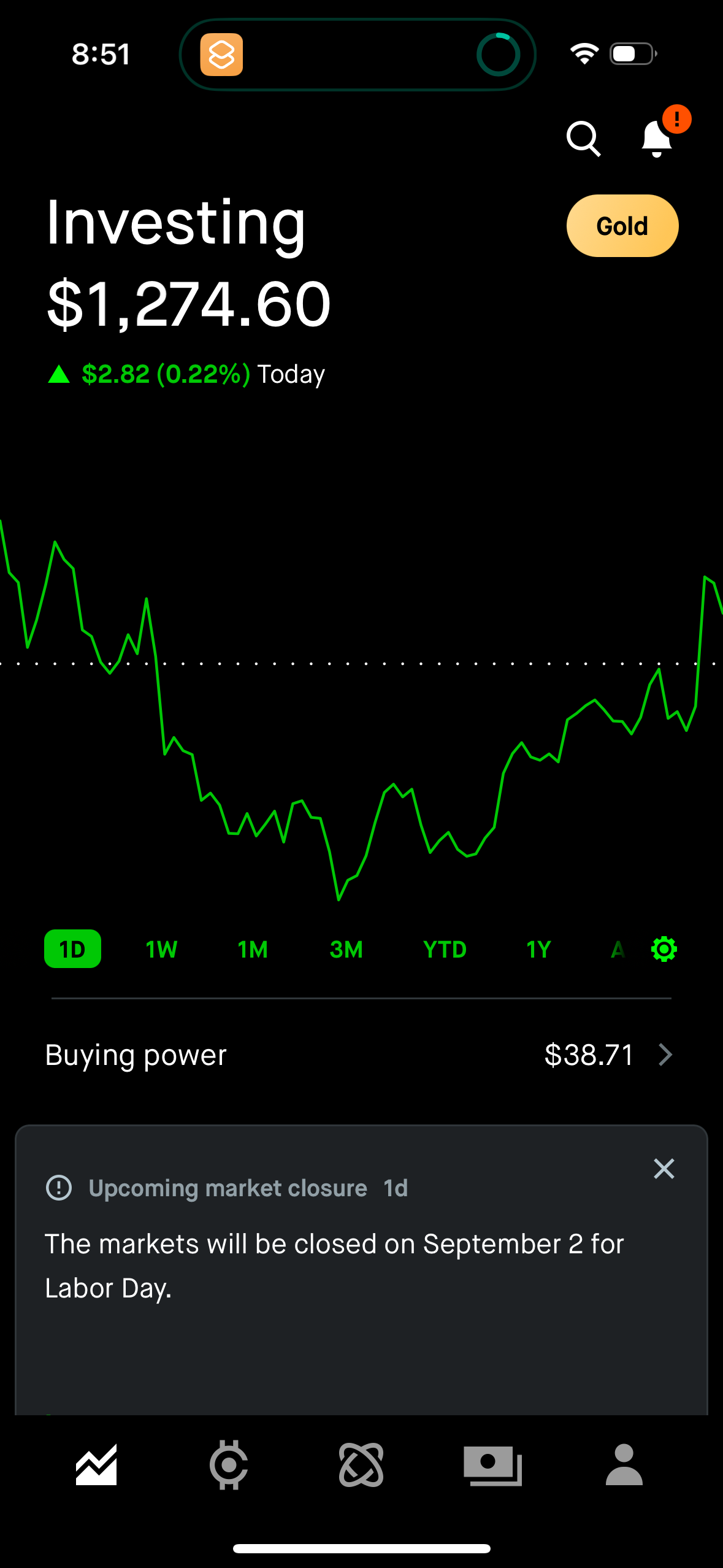Open Discover using the planet icon
This screenshot has width=723, height=1568.
pyautogui.click(x=361, y=1465)
